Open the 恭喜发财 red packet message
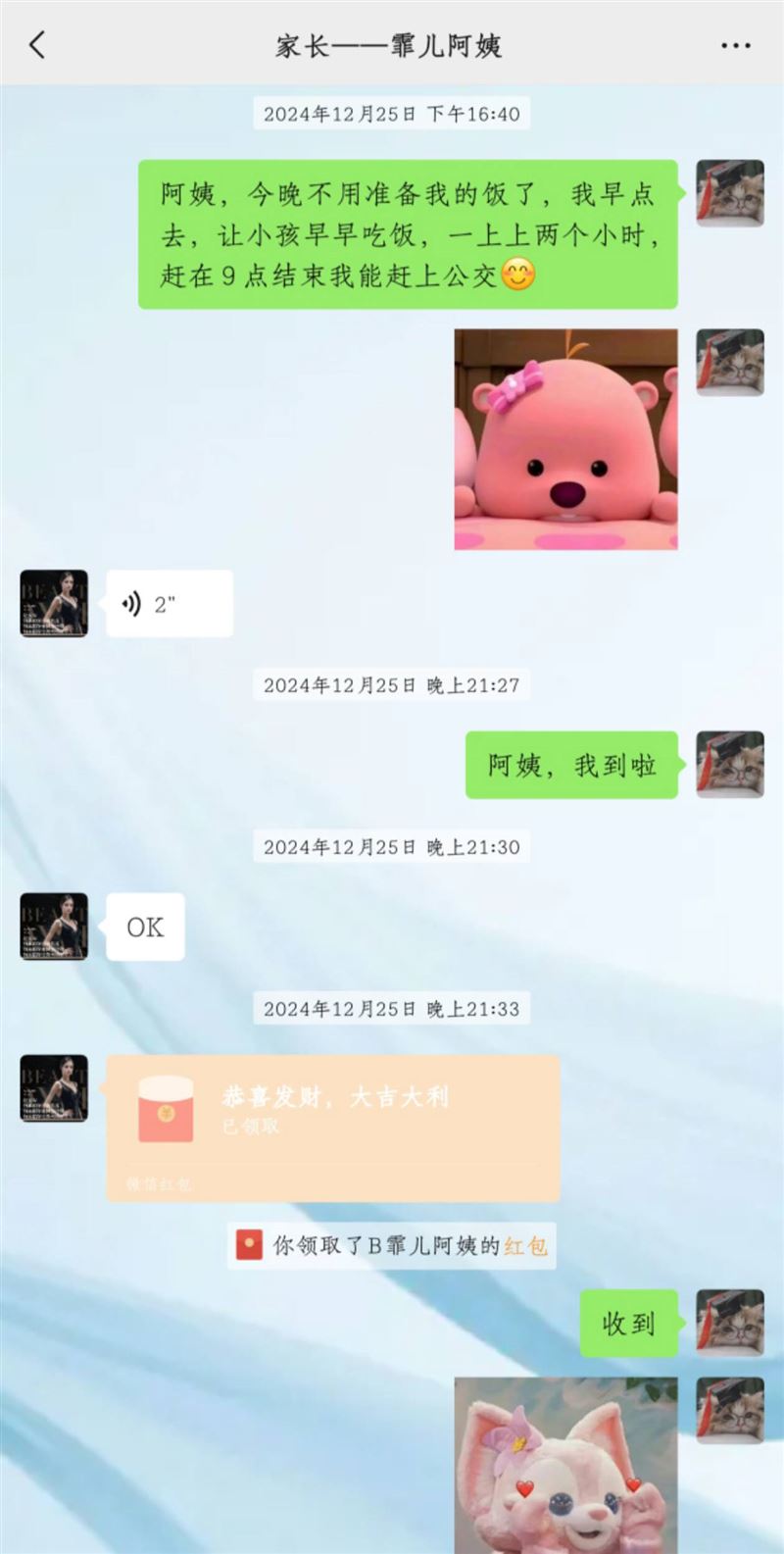This screenshot has height=1554, width=784. (333, 1128)
